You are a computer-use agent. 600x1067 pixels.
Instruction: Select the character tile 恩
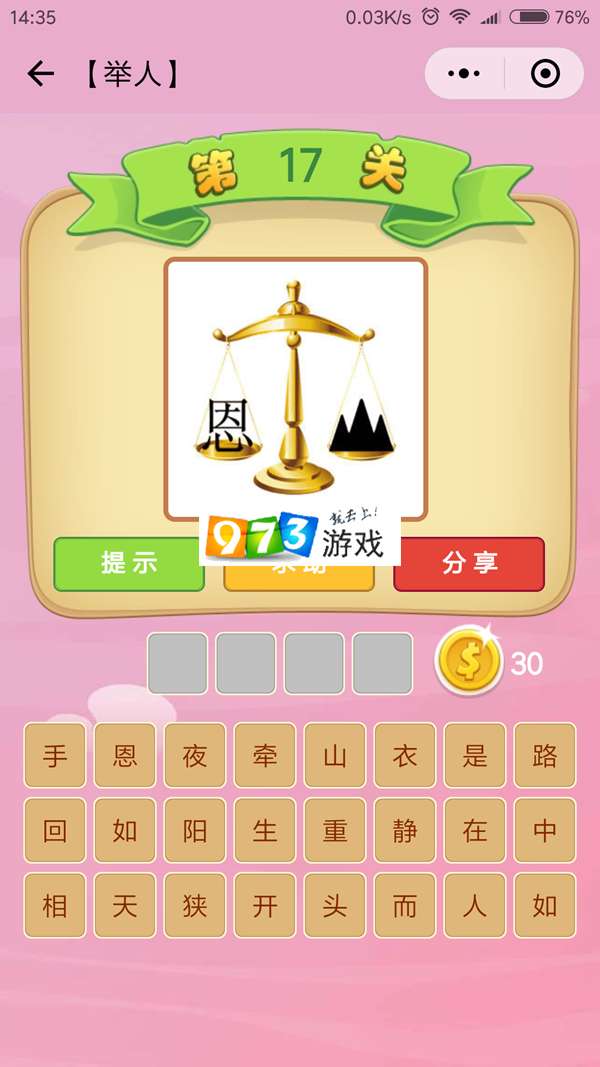coord(125,756)
